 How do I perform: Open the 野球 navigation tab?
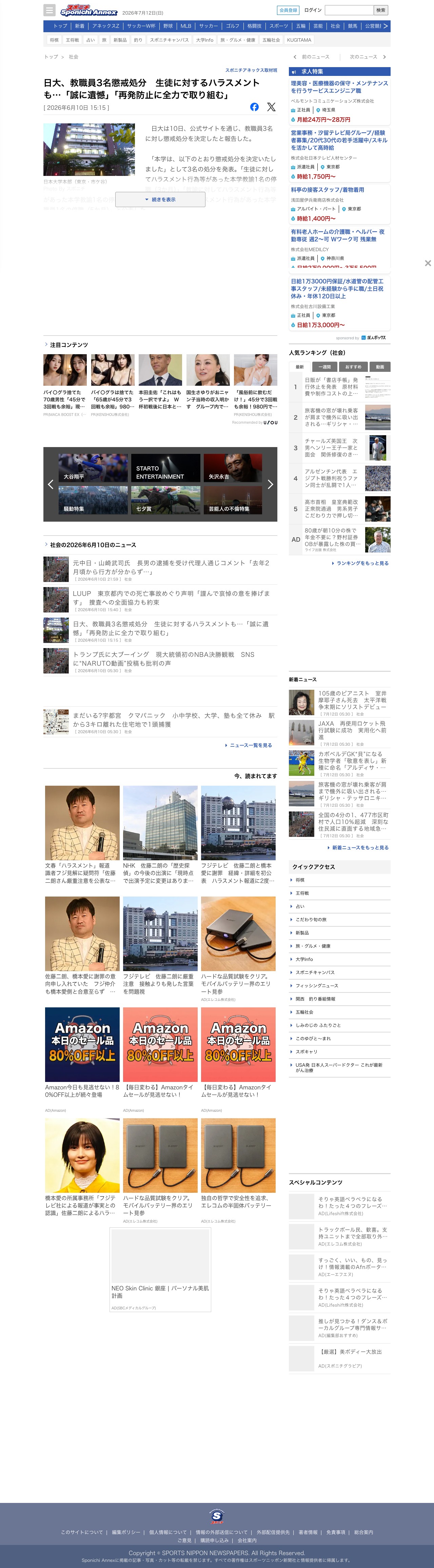[x=168, y=26]
